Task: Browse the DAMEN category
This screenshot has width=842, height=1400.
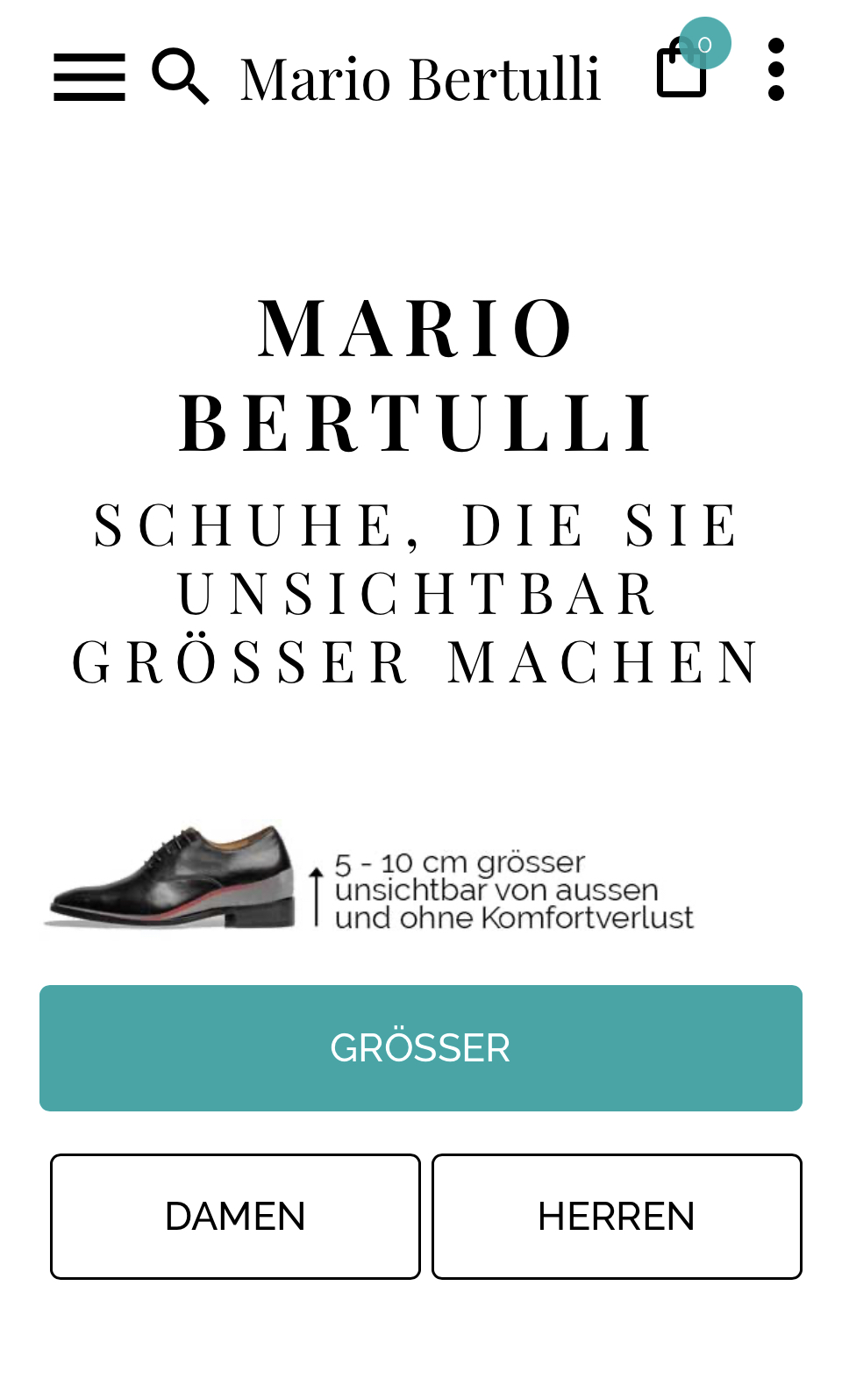Action: point(235,1217)
